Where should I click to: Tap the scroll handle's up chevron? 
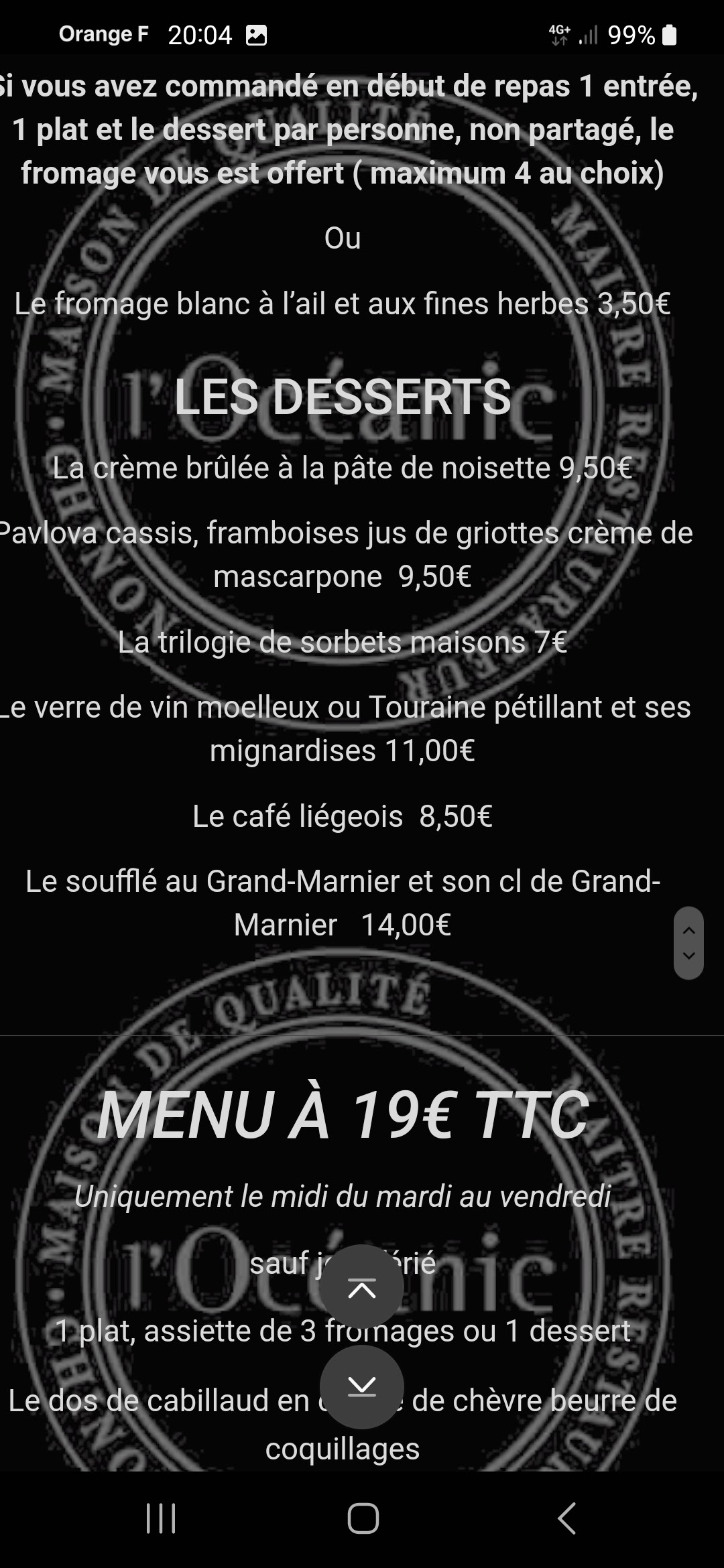click(688, 930)
